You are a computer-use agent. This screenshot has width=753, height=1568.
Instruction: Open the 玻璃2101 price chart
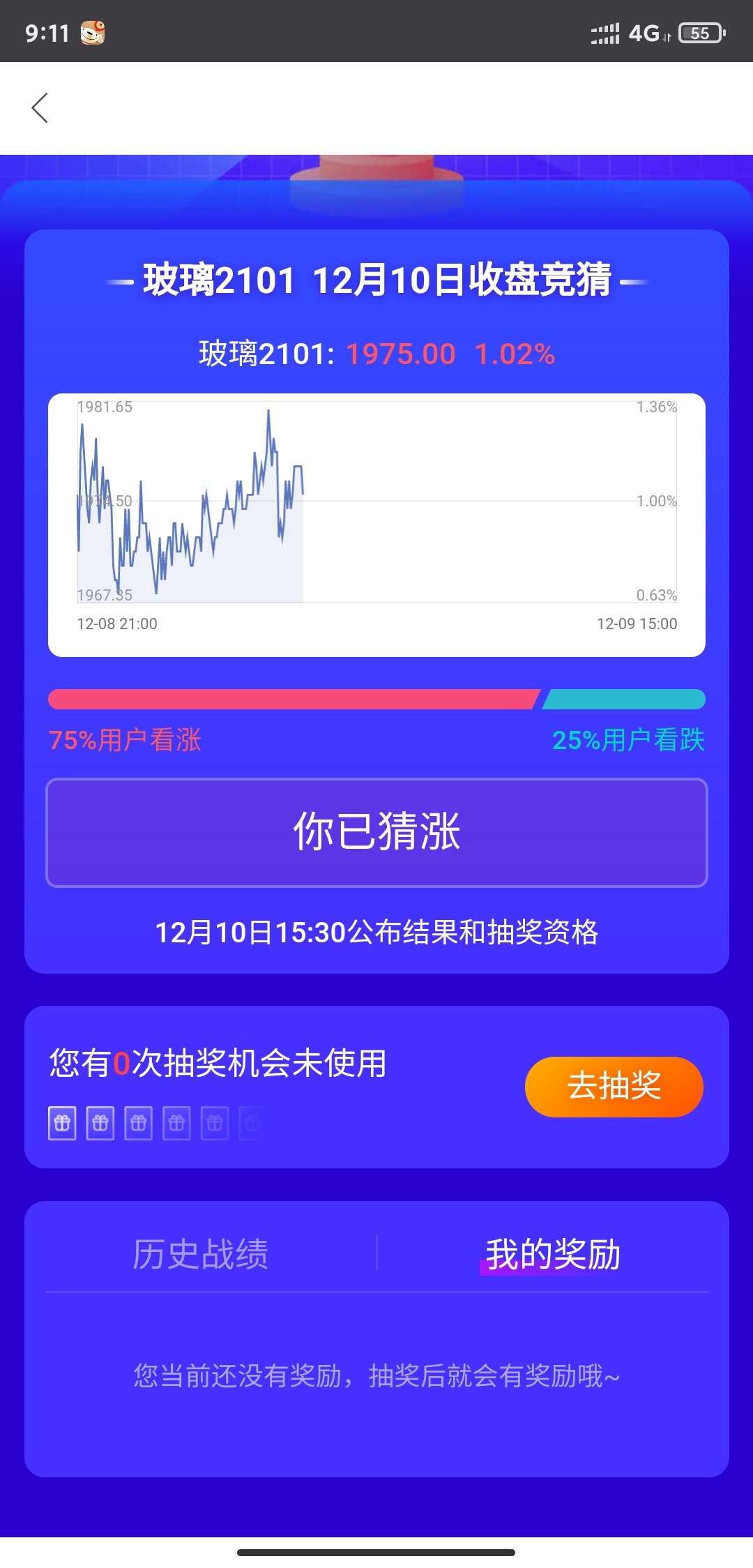pyautogui.click(x=376, y=525)
